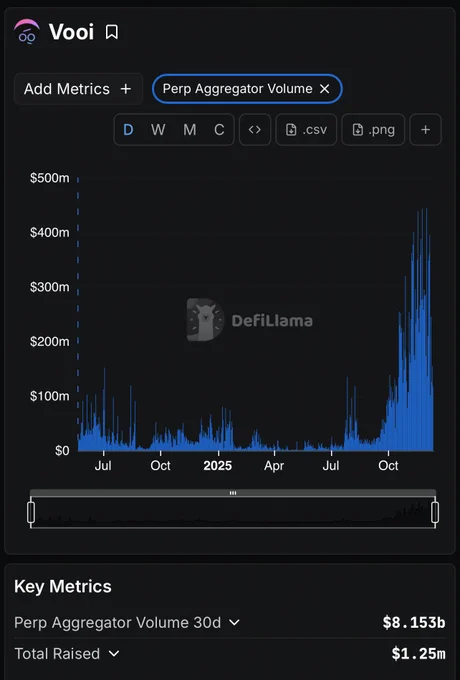Switch chart to C cumulative view
The image size is (460, 680).
tap(219, 130)
